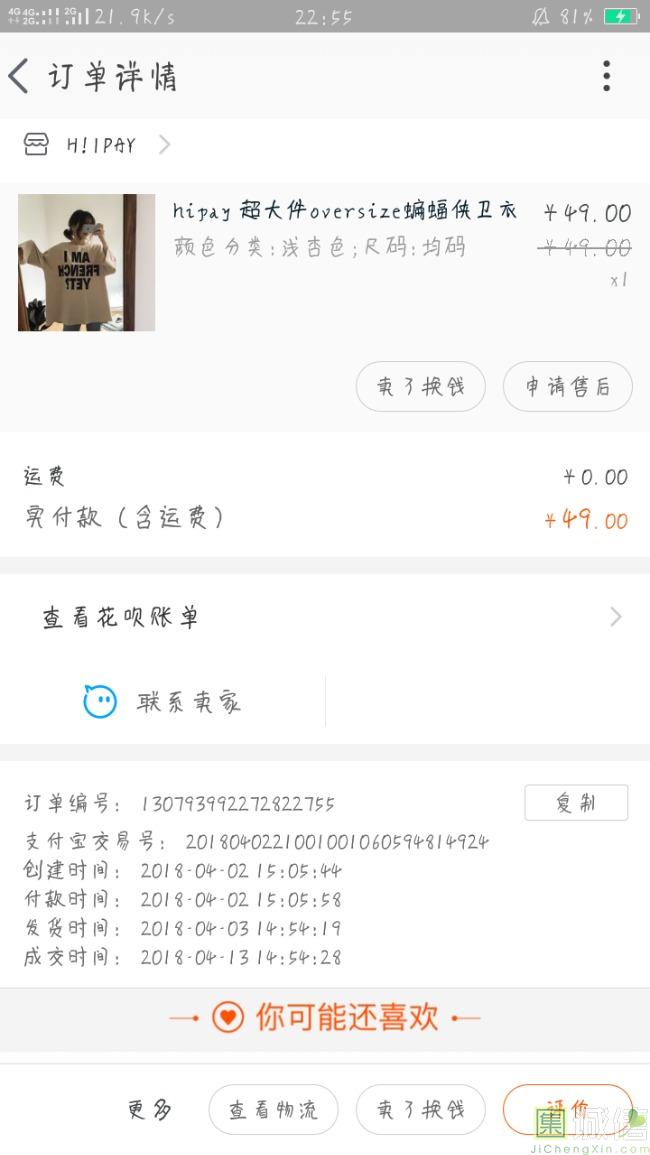Open the hipay oversize 卫衣 product item
Image resolution: width=650 pixels, height=1155 pixels.
[324, 262]
